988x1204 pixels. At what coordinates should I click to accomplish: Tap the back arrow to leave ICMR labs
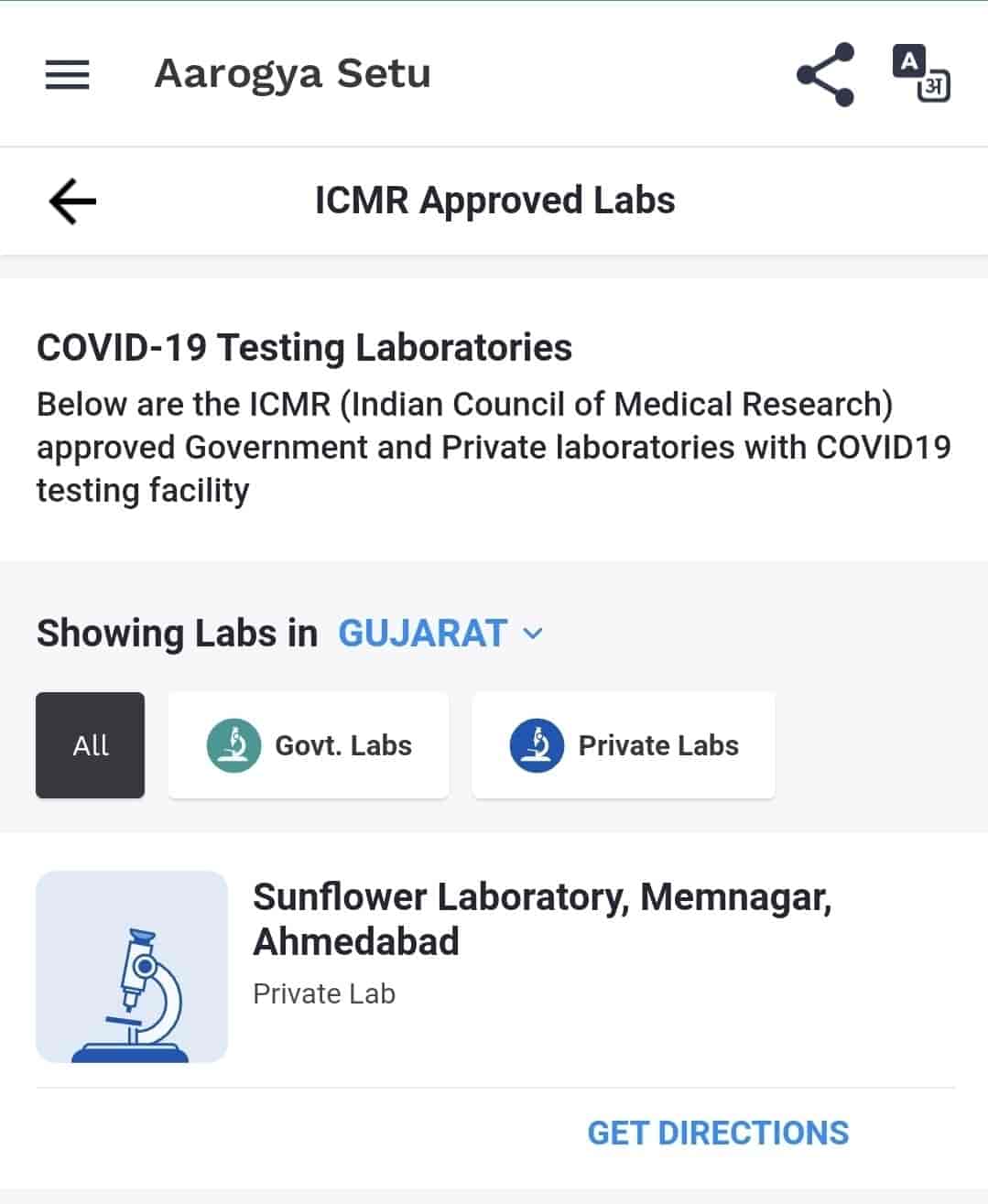71,201
